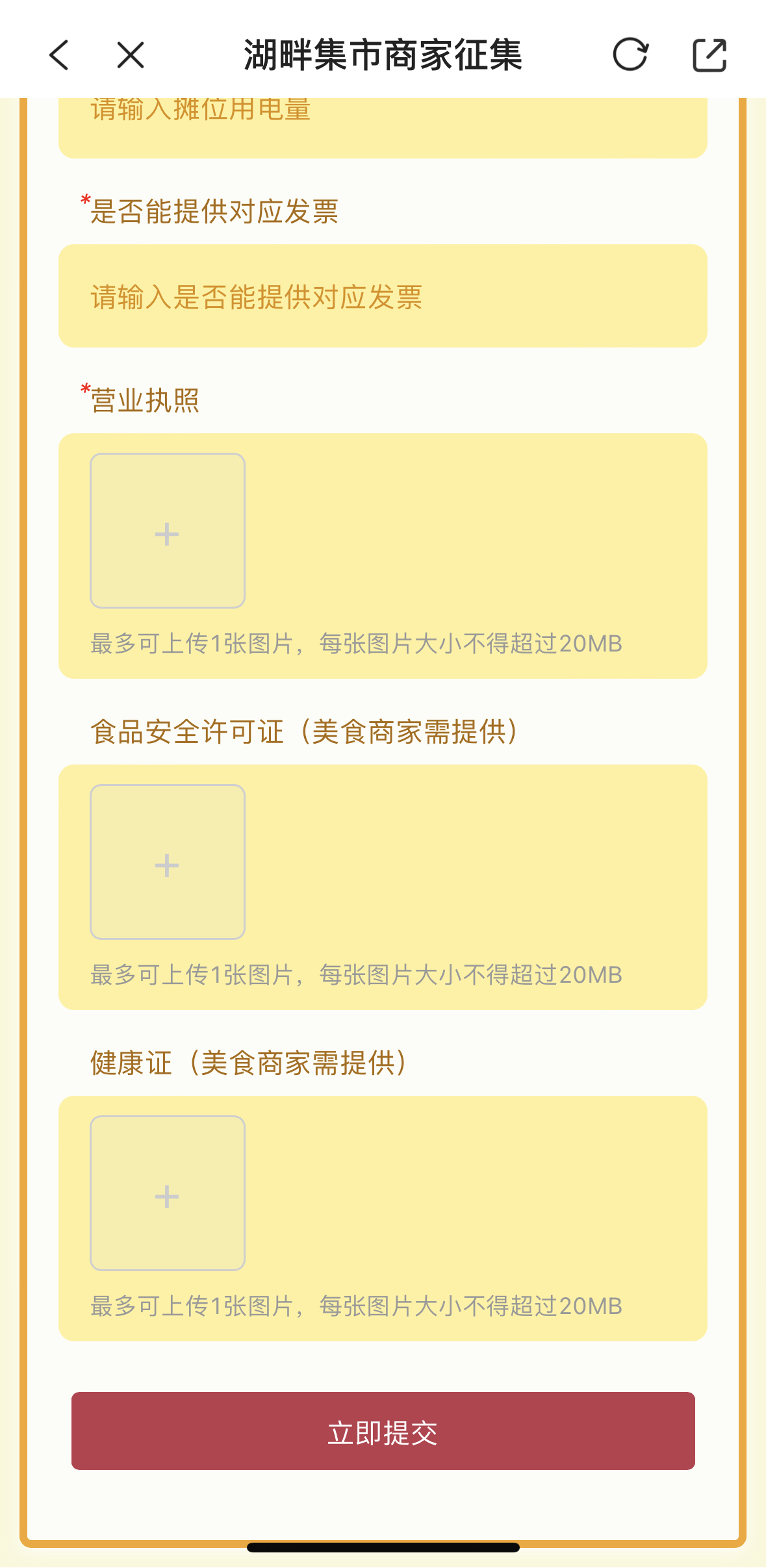Image resolution: width=766 pixels, height=1568 pixels.
Task: Tap the upload hint text under 营业执照
Action: click(x=356, y=643)
